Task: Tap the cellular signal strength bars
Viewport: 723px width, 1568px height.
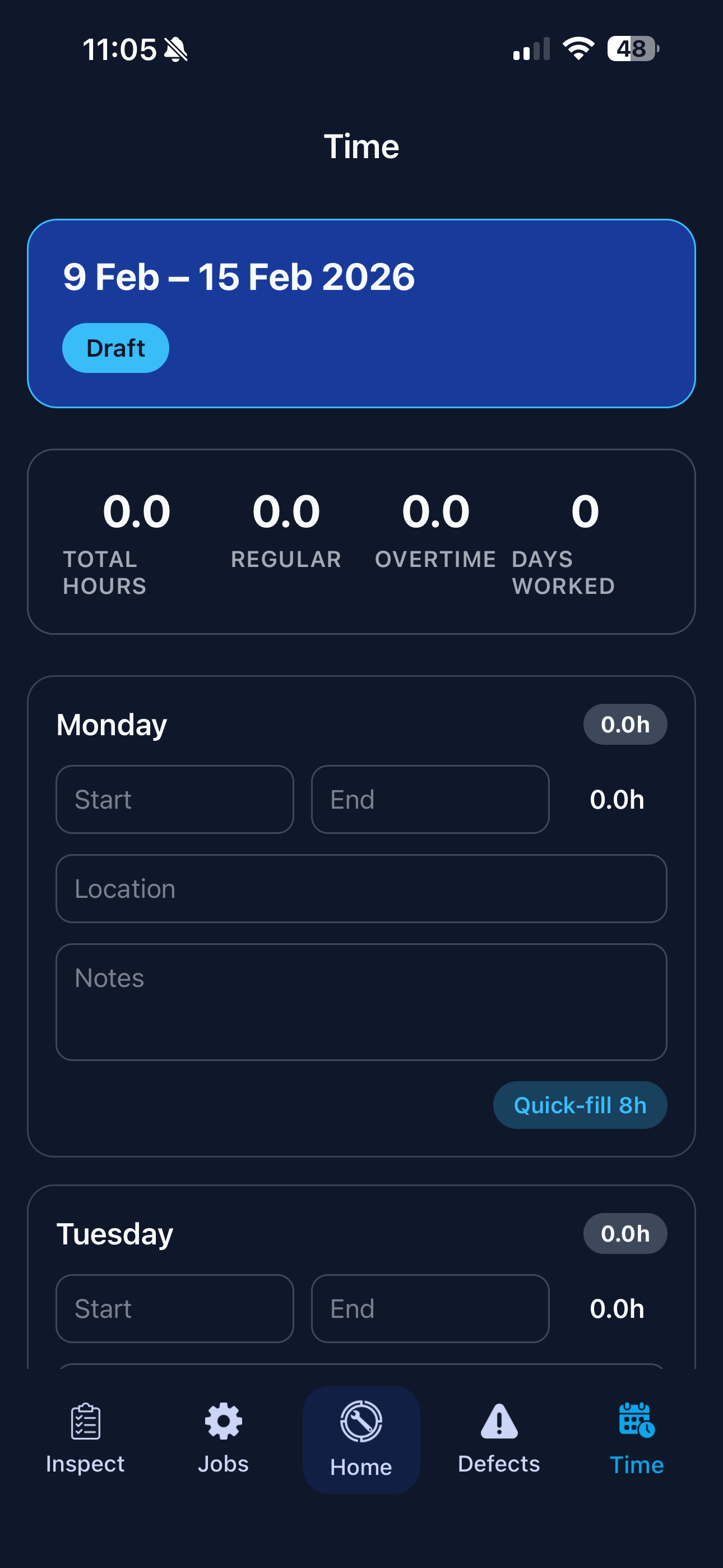Action: tap(529, 49)
